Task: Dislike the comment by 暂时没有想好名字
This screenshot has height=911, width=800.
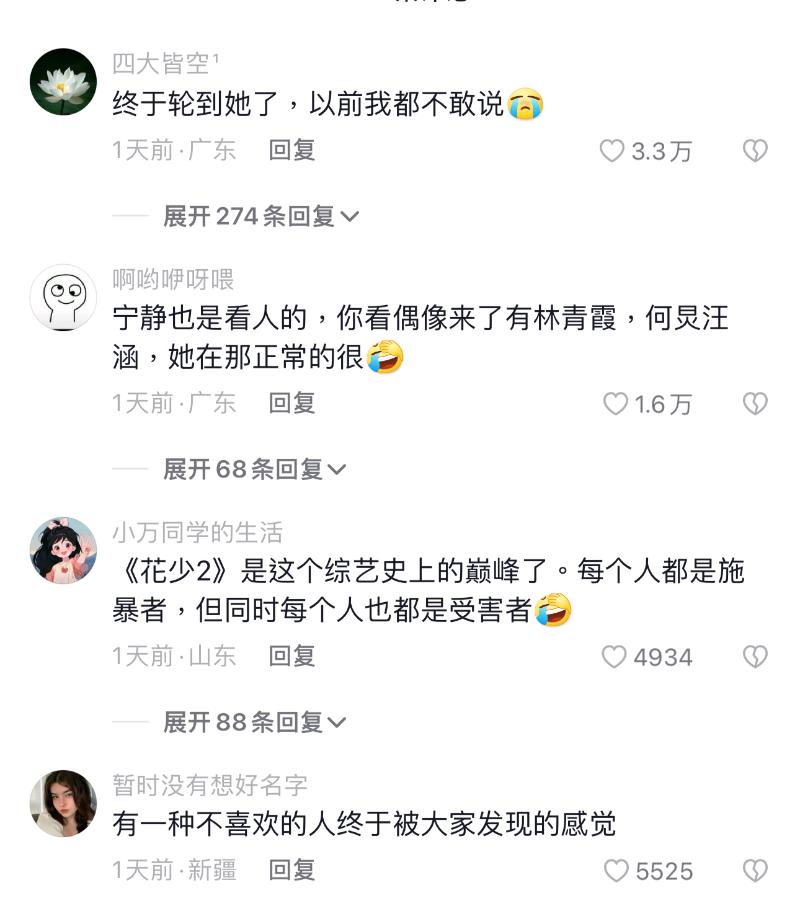Action: (754, 871)
